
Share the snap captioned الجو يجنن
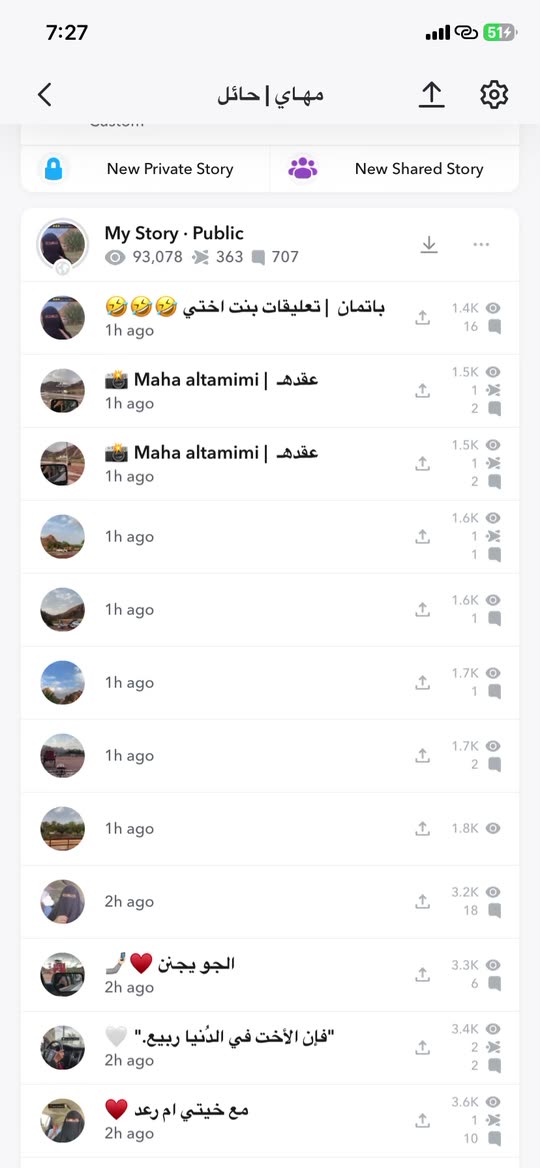click(422, 974)
